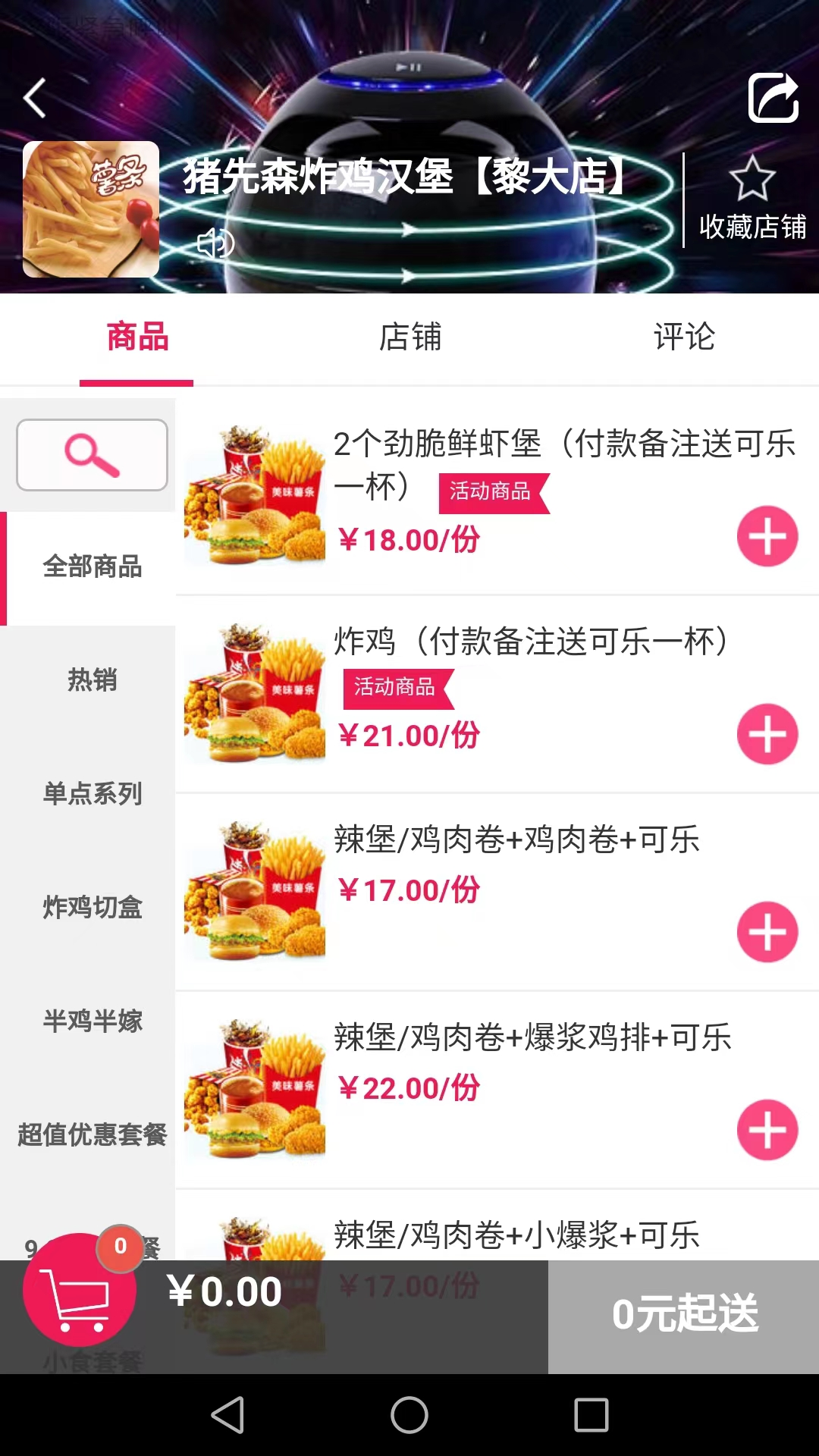The width and height of the screenshot is (819, 1456).
Task: Toggle the store audio speaker icon
Action: (x=215, y=243)
